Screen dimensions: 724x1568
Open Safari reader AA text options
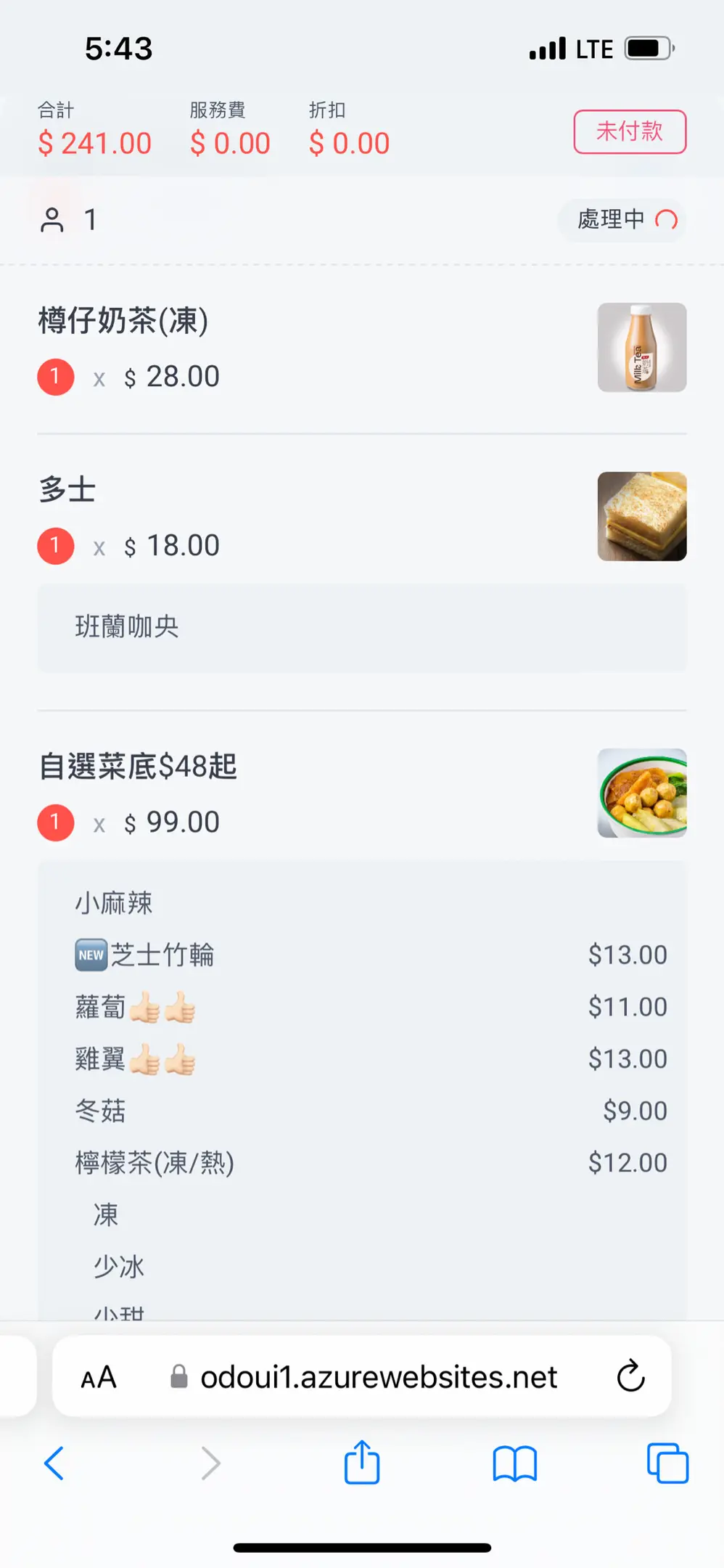(99, 1377)
